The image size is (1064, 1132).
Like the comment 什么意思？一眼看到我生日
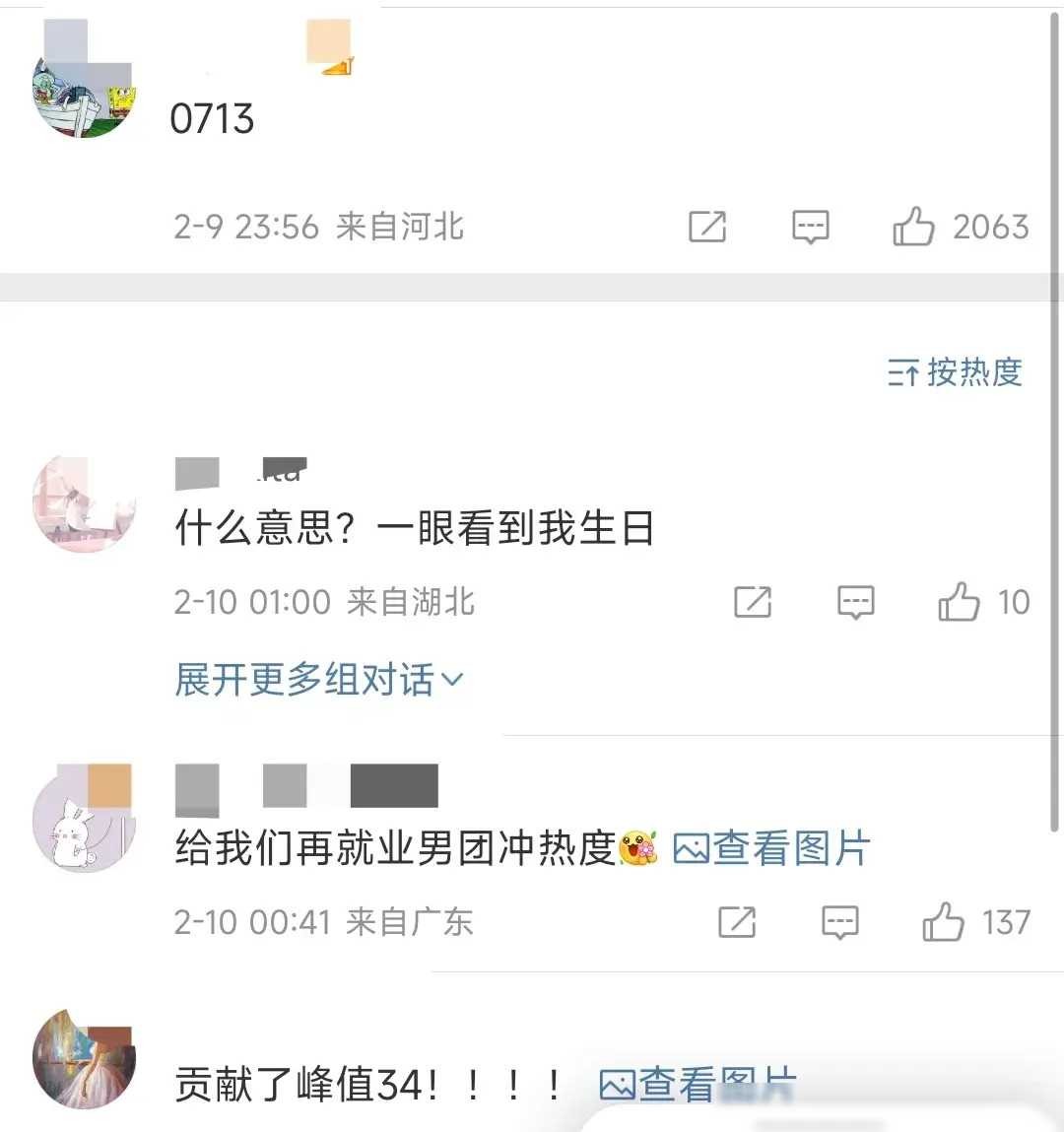pyautogui.click(x=959, y=601)
